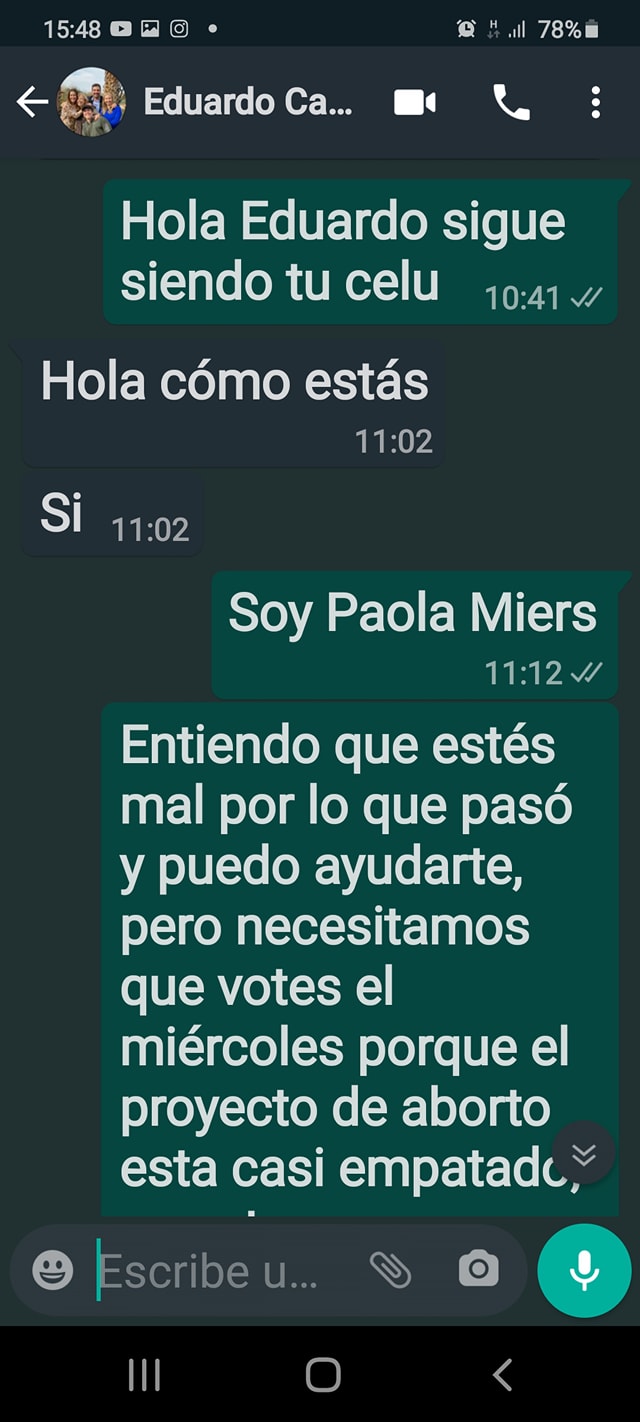Focus the message text field

[x=215, y=1270]
